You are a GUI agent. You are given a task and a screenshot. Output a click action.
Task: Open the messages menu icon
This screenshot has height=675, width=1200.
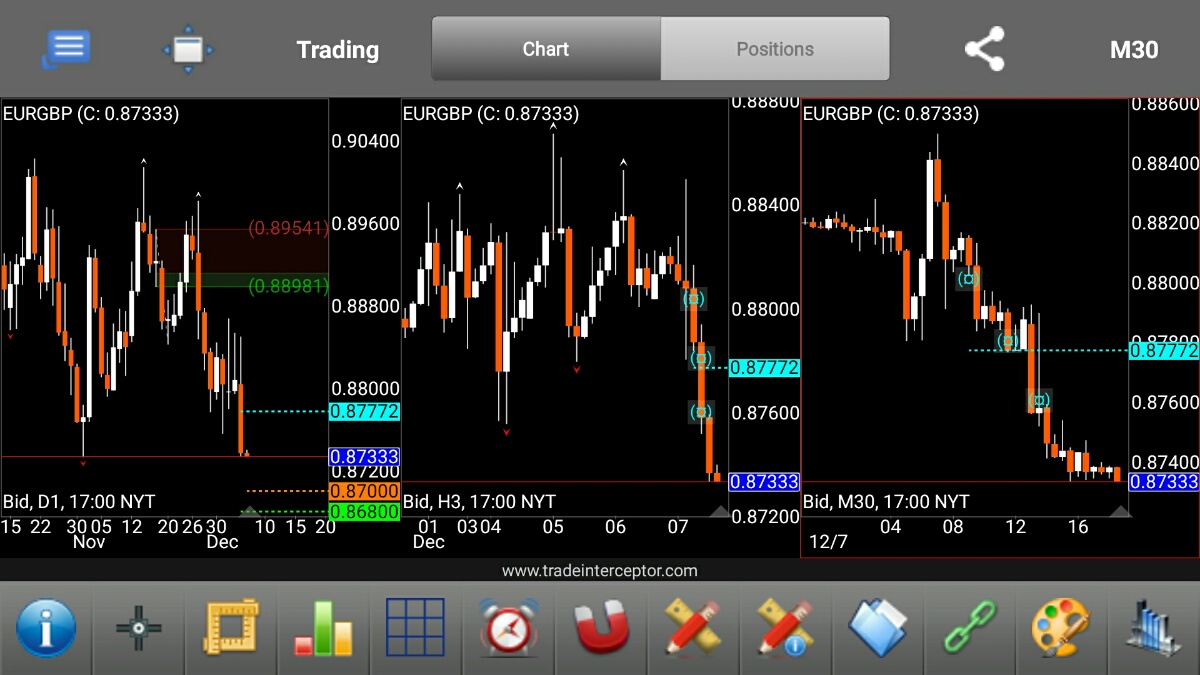click(x=67, y=49)
